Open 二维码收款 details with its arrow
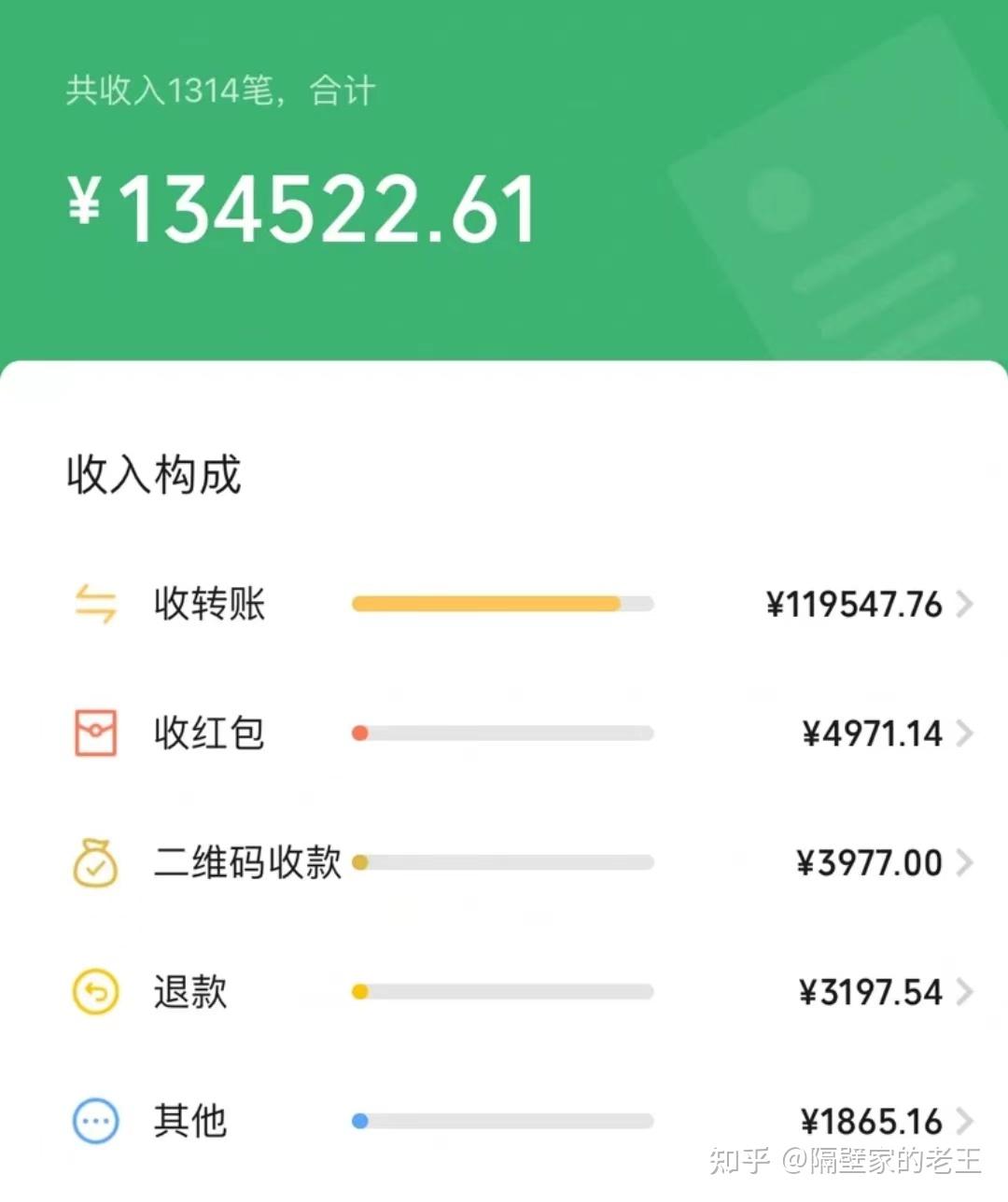1008x1202 pixels. click(965, 863)
